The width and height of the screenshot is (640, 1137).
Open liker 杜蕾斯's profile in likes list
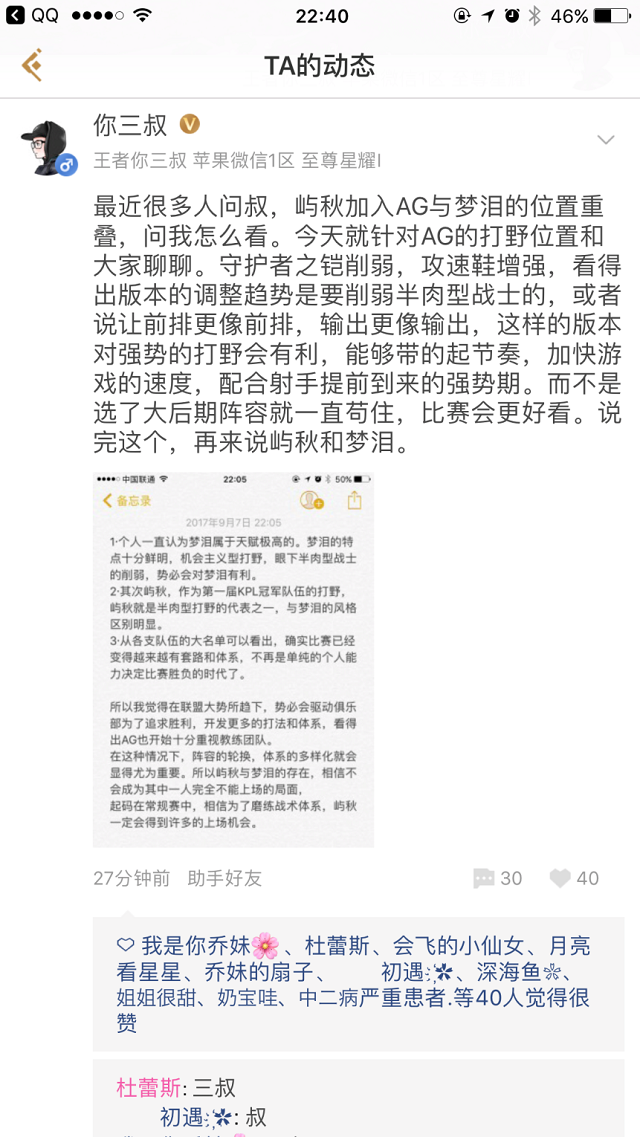click(336, 945)
